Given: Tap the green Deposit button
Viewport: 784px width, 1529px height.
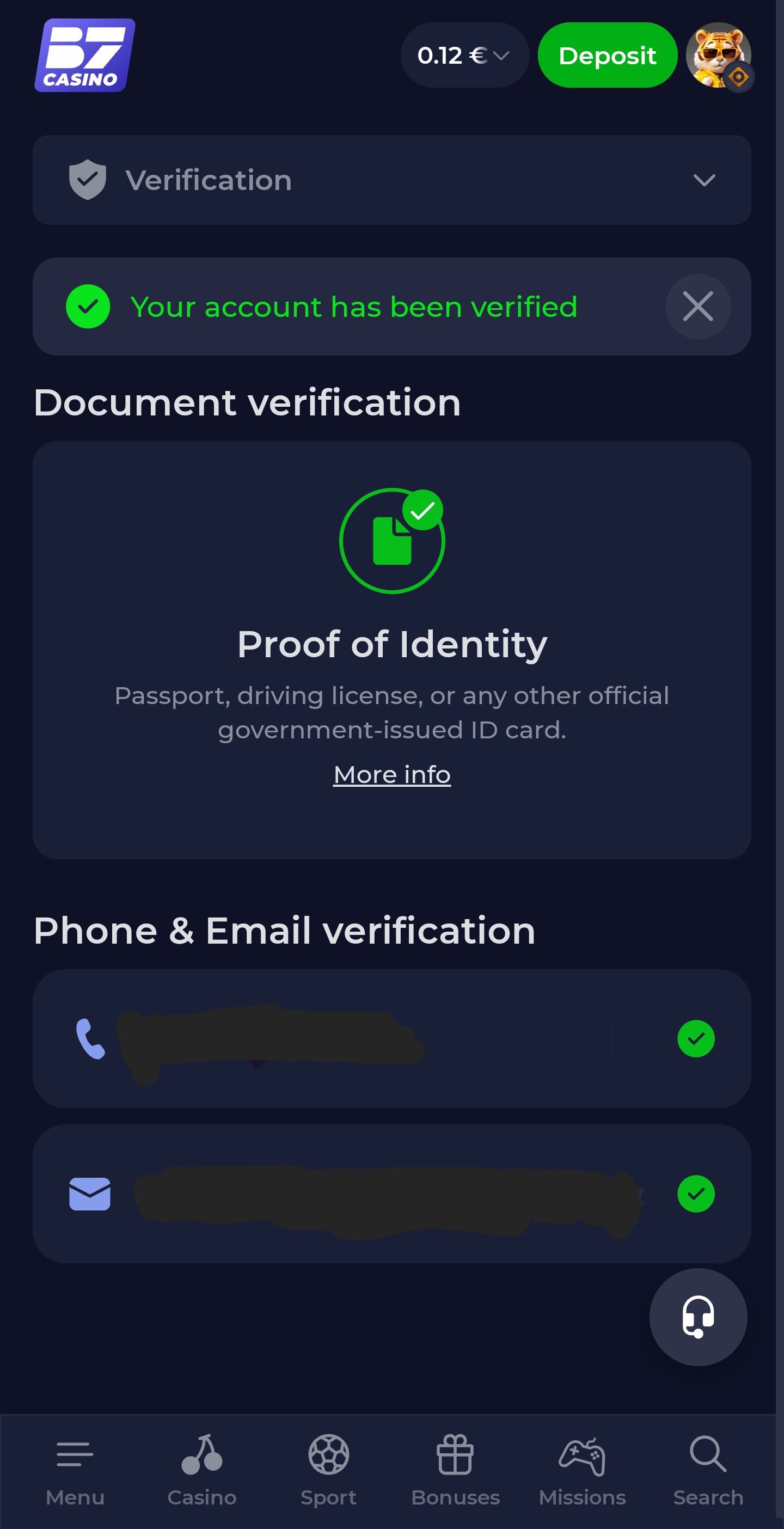Looking at the screenshot, I should pyautogui.click(x=607, y=55).
